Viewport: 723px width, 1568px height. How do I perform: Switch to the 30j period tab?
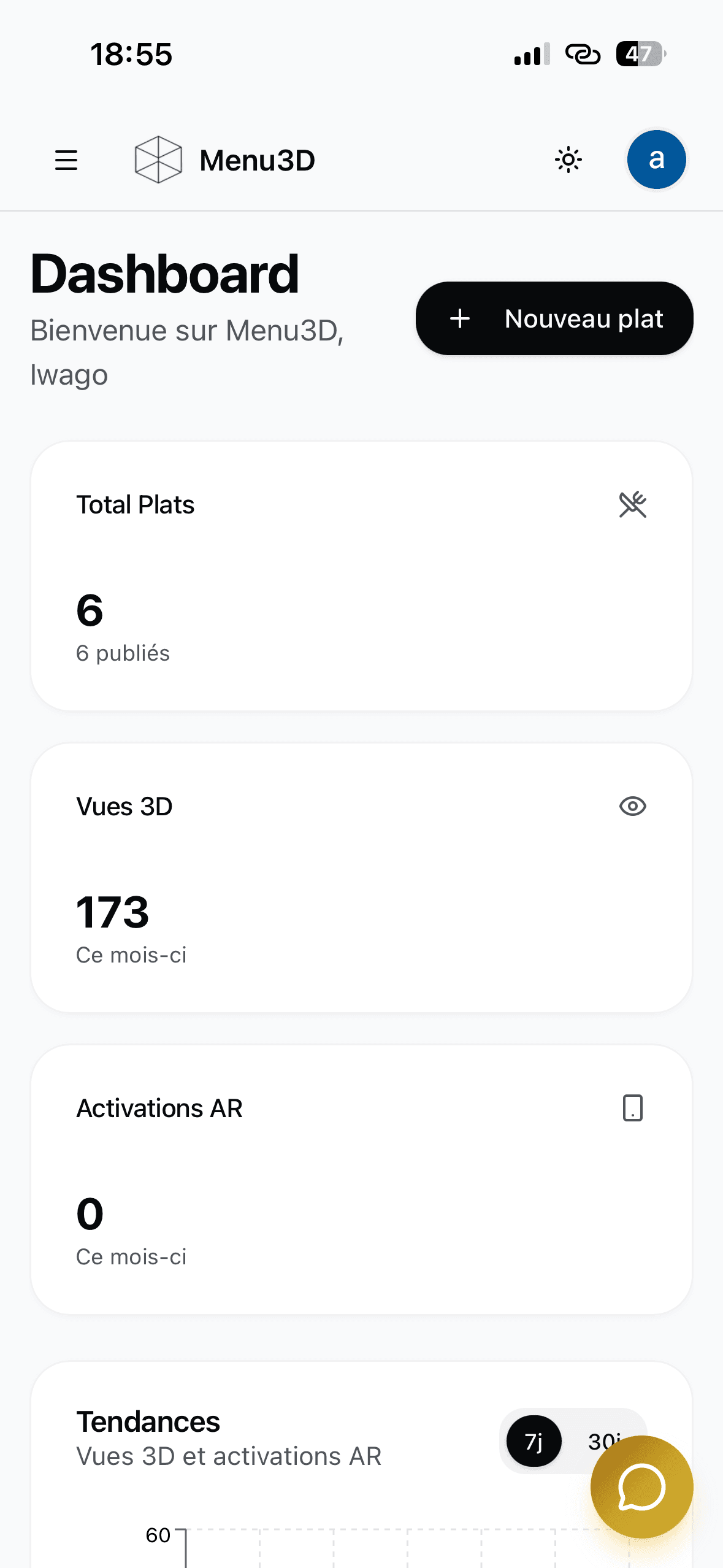tap(604, 1442)
